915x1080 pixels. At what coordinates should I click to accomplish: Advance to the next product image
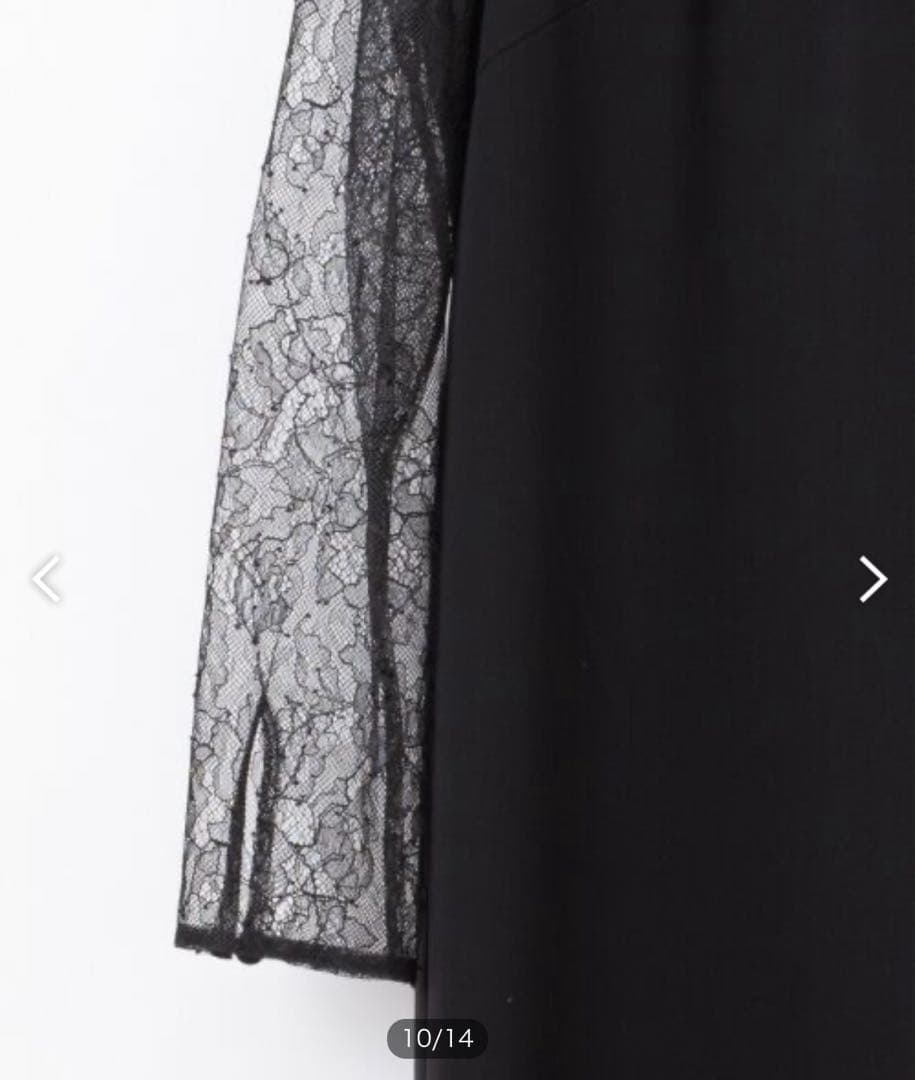pos(872,579)
